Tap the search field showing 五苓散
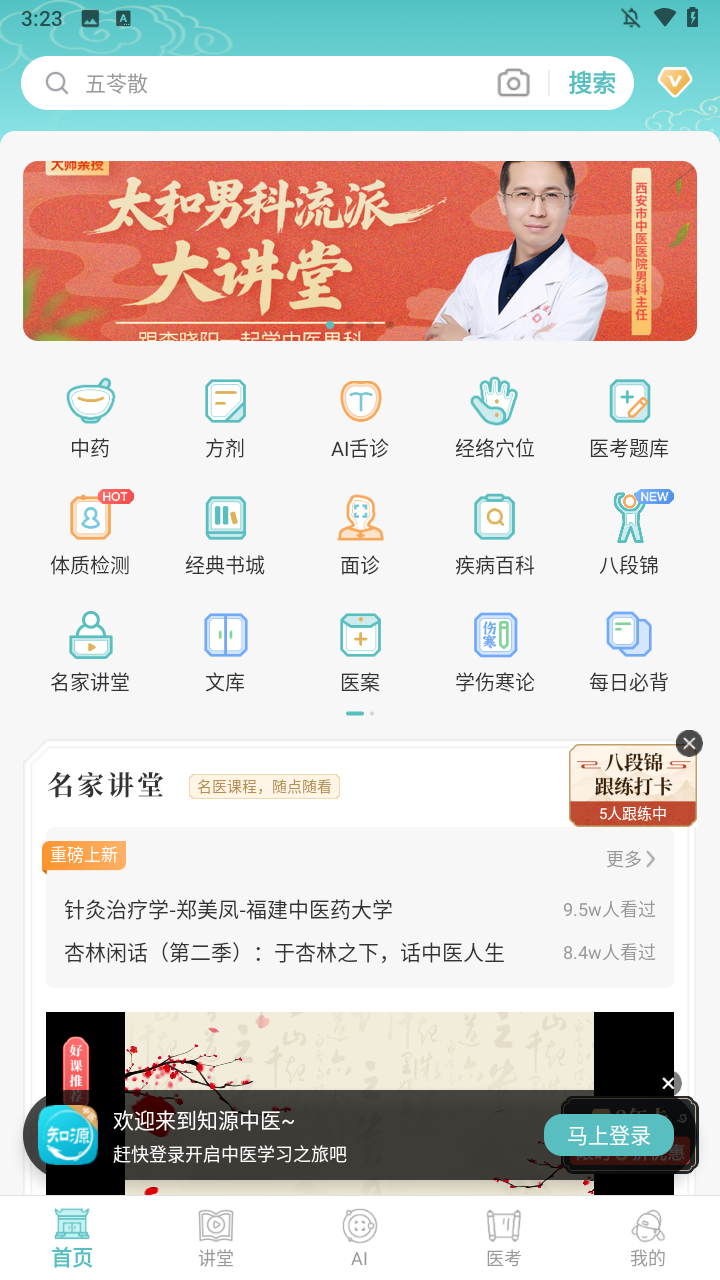The image size is (720, 1280). 270,83
